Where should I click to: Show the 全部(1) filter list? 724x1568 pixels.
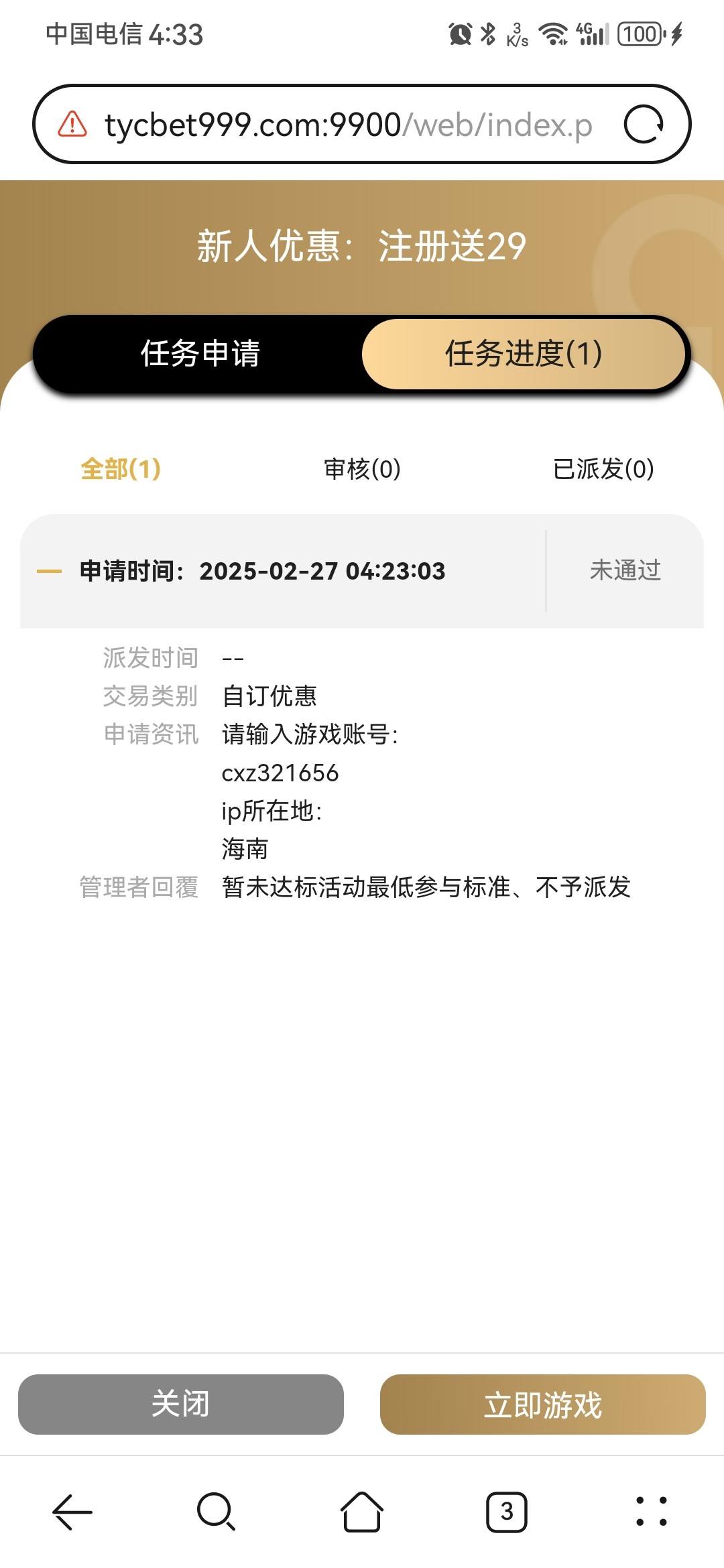121,469
